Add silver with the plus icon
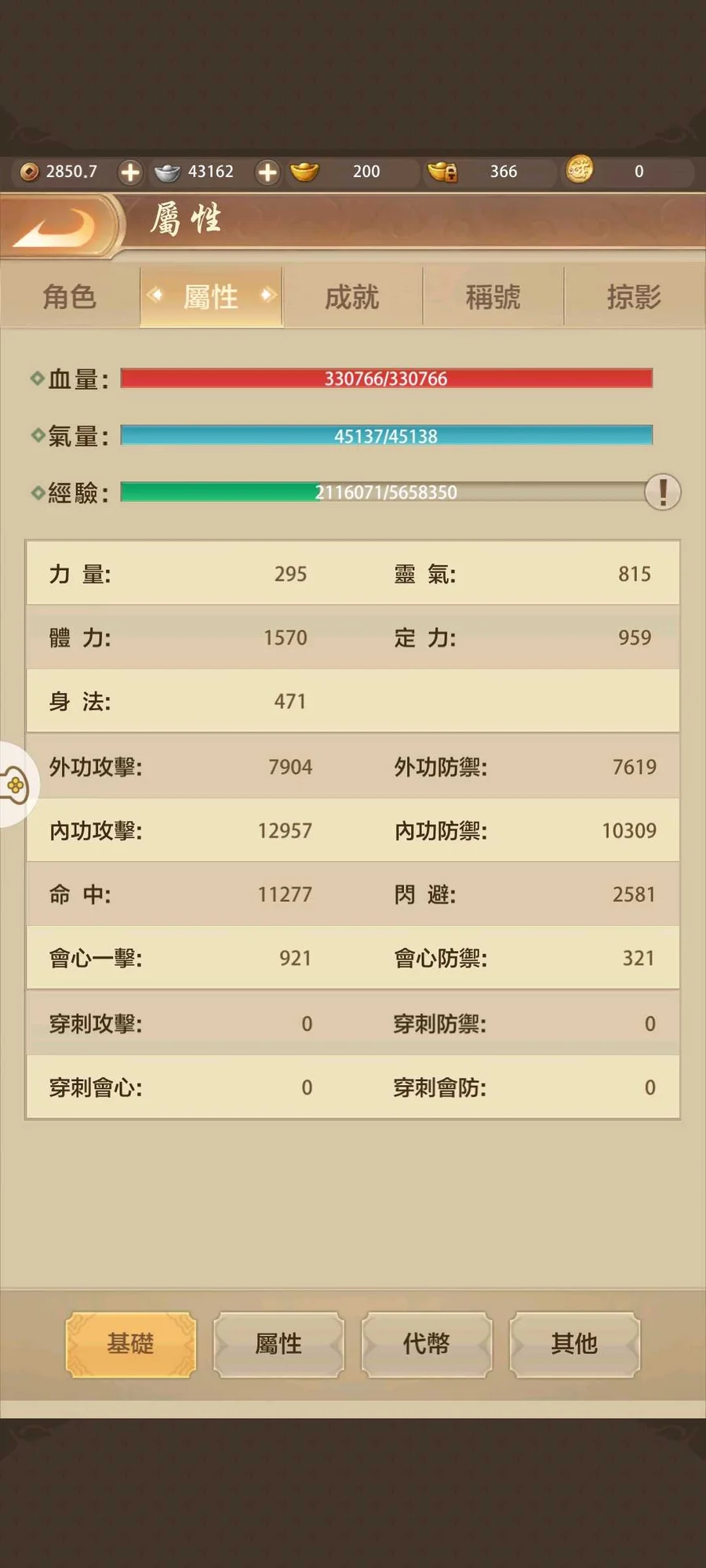 tap(267, 172)
